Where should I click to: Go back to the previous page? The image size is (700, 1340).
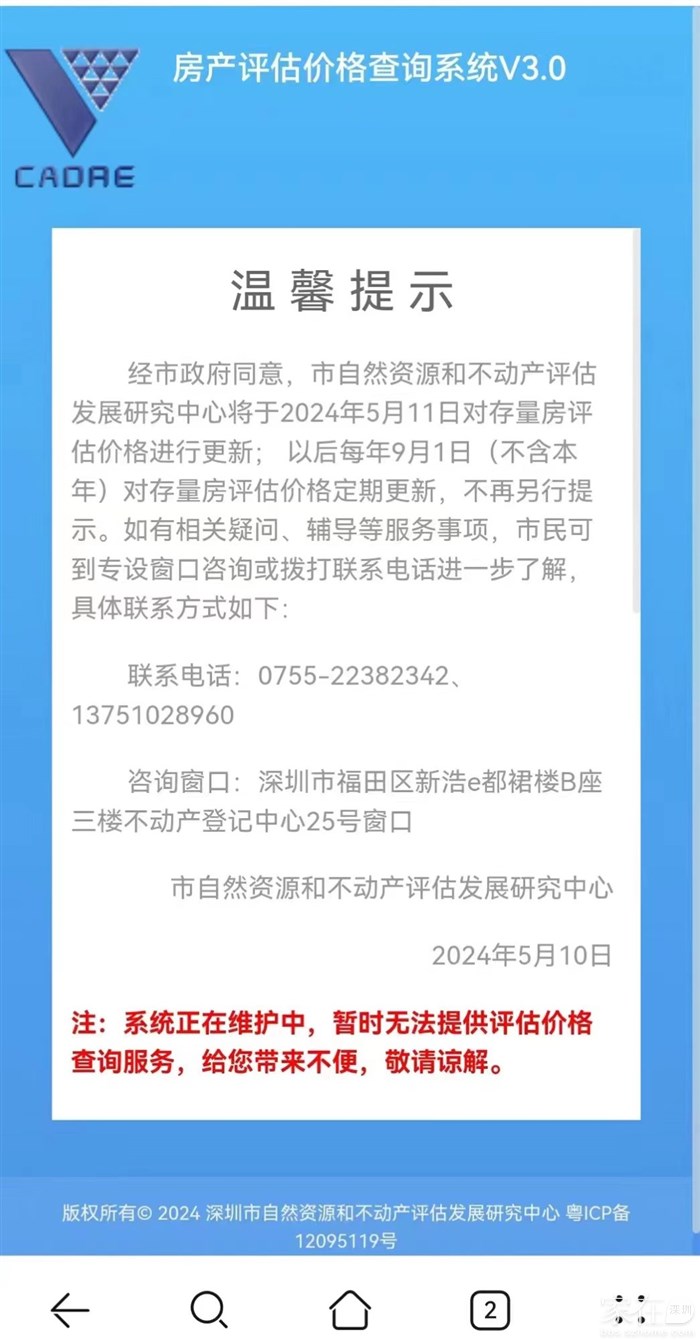(x=70, y=1309)
